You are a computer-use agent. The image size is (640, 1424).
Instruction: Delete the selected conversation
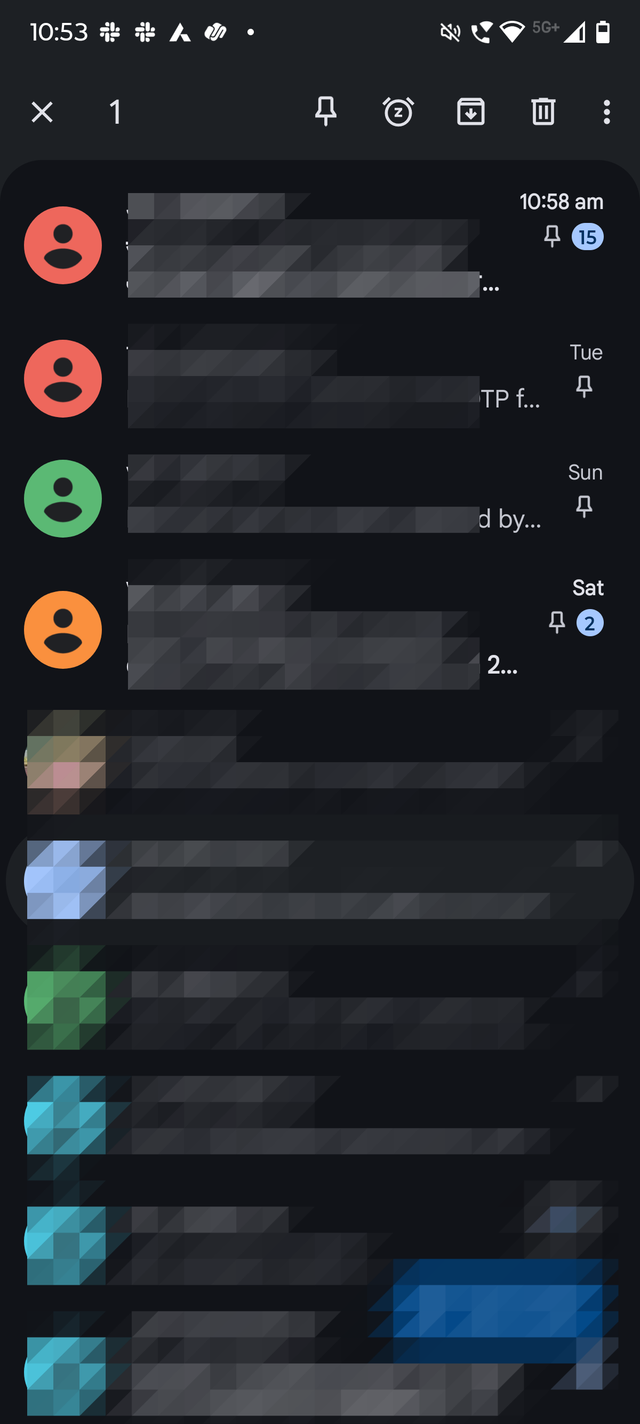(x=542, y=112)
